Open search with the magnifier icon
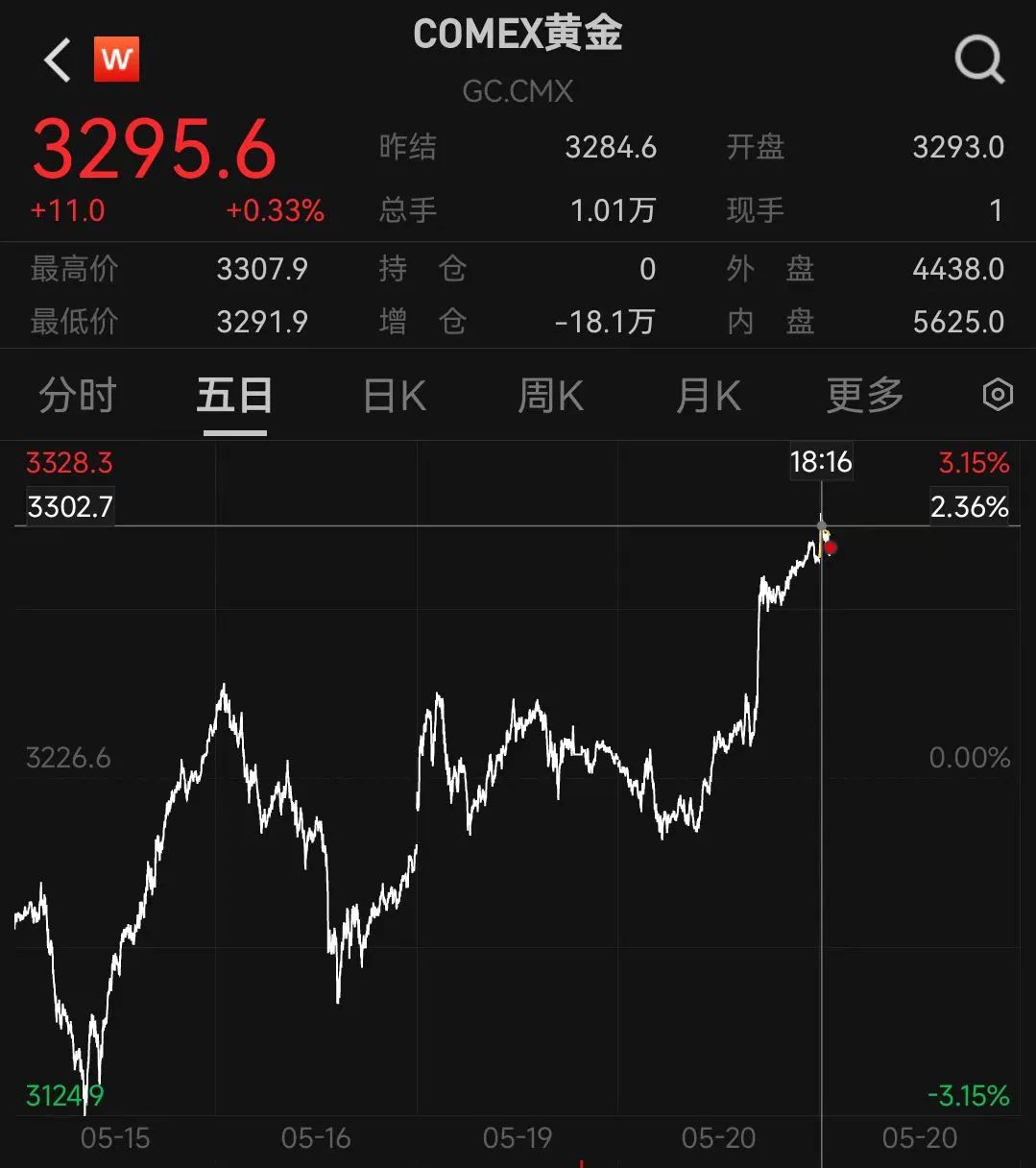This screenshot has width=1036, height=1168. tap(978, 61)
